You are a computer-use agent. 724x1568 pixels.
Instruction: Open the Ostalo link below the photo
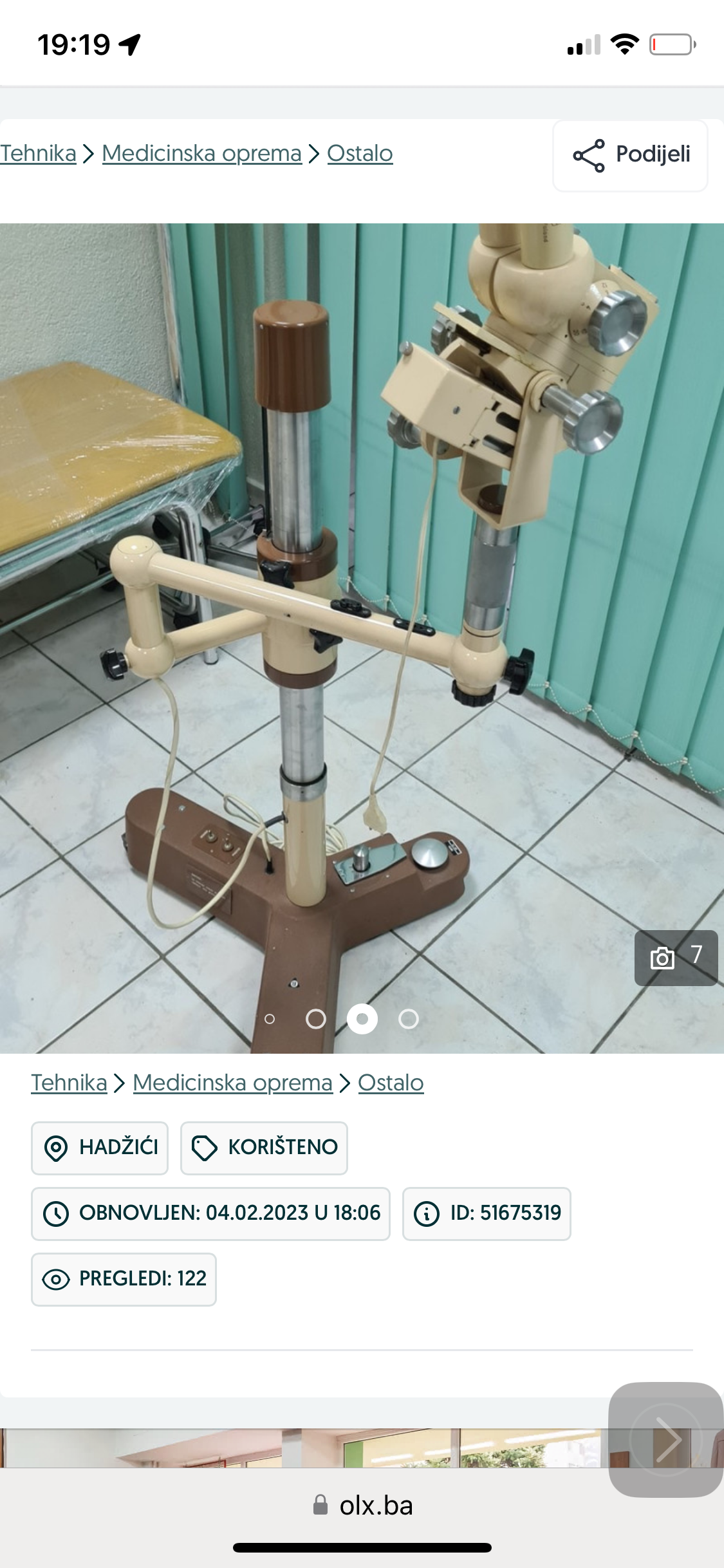pos(391,1083)
